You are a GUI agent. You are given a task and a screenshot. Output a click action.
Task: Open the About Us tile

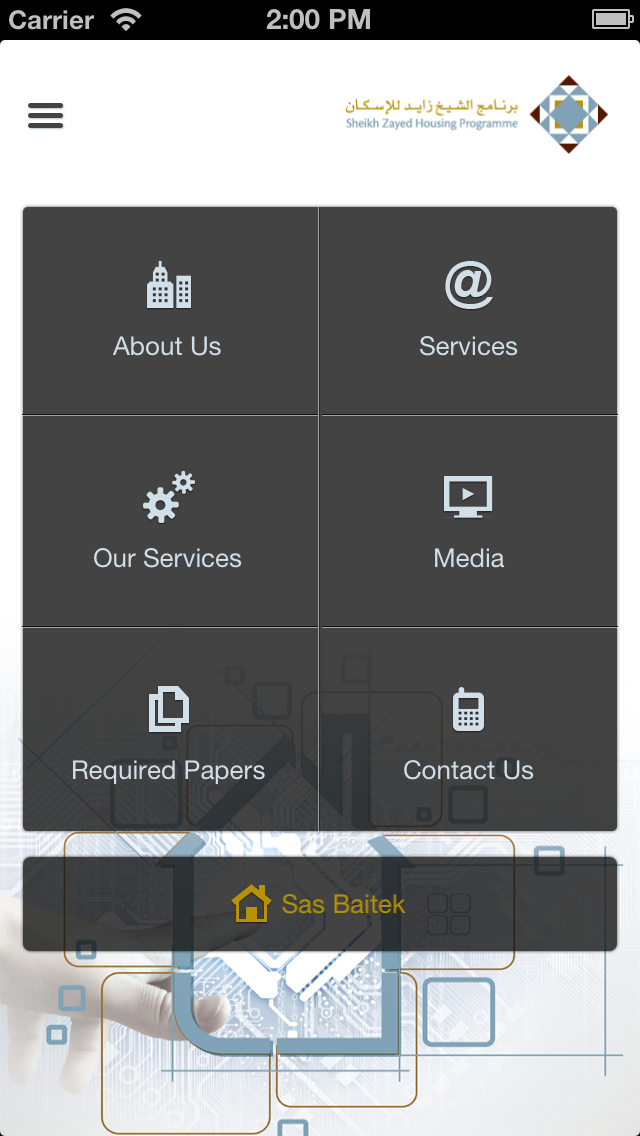(x=169, y=311)
